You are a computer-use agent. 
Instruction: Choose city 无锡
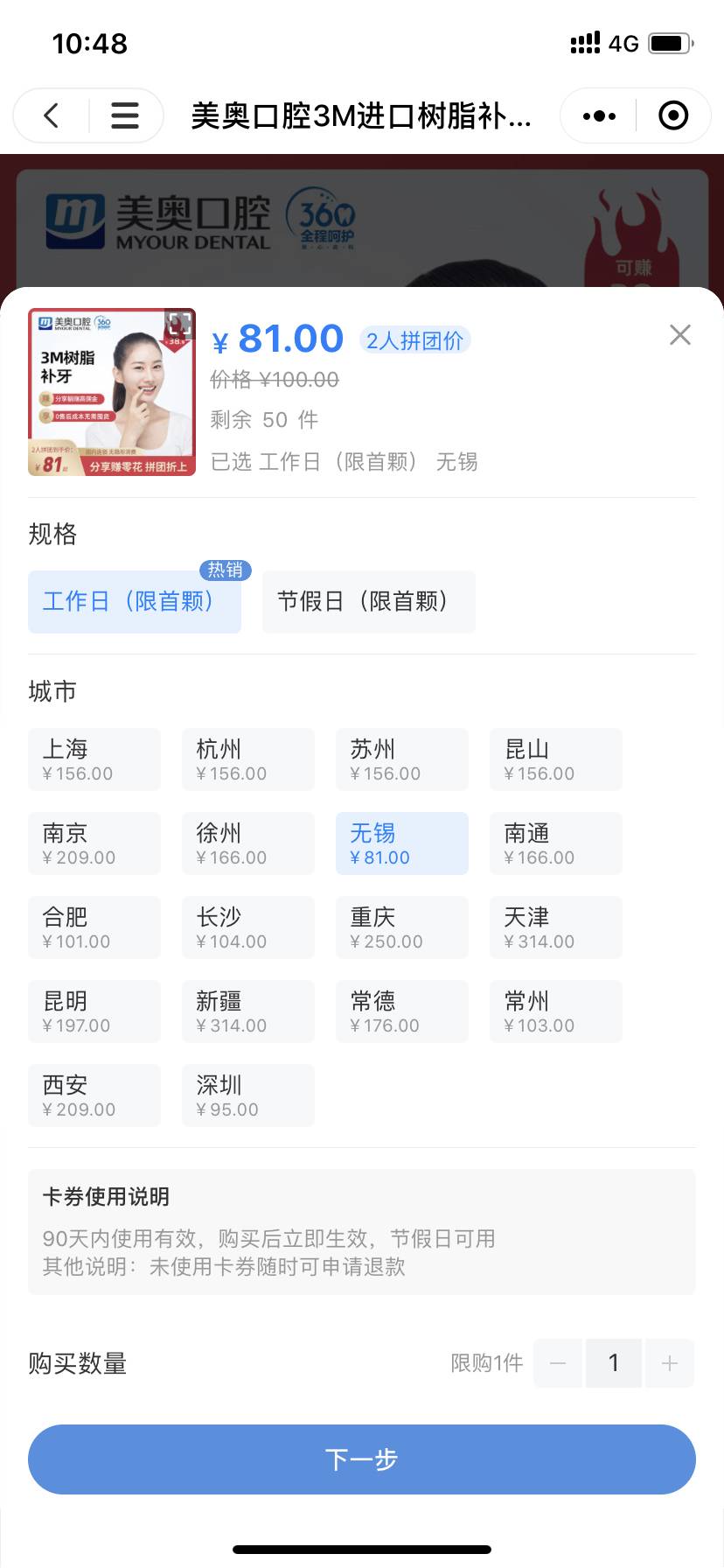pos(402,843)
